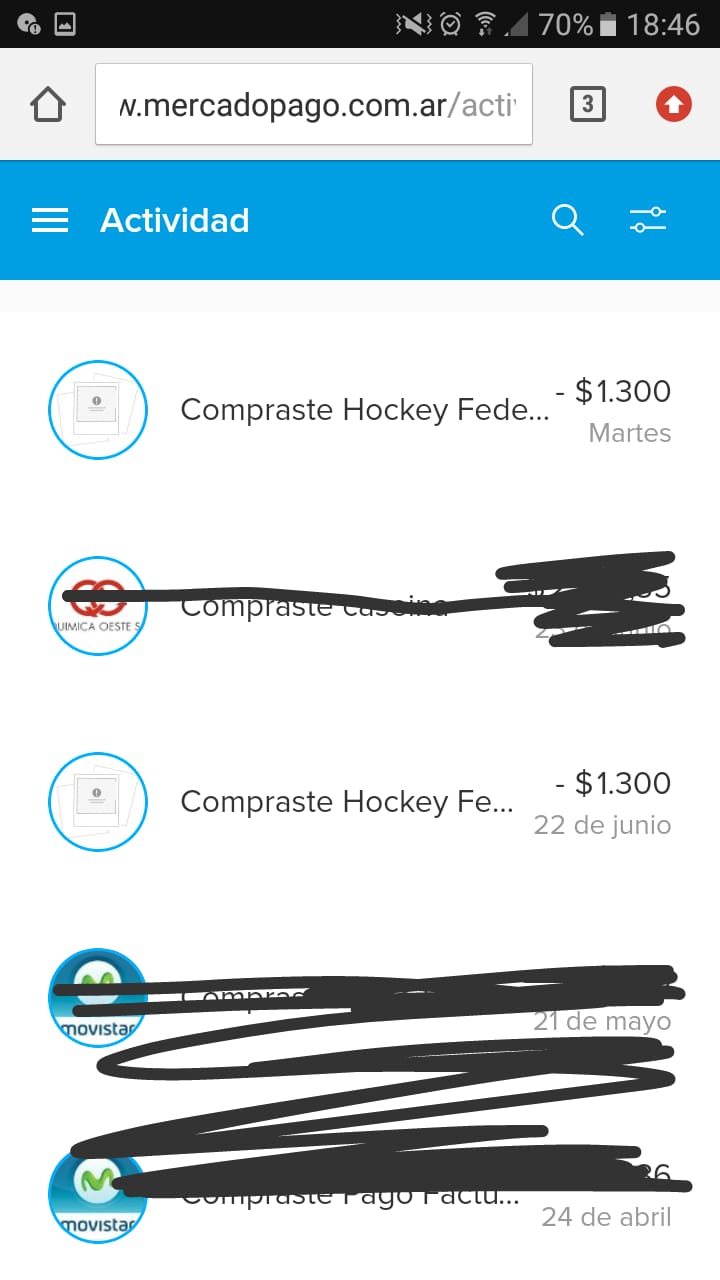Search the activity list
Viewport: 720px width, 1280px height.
click(x=567, y=221)
